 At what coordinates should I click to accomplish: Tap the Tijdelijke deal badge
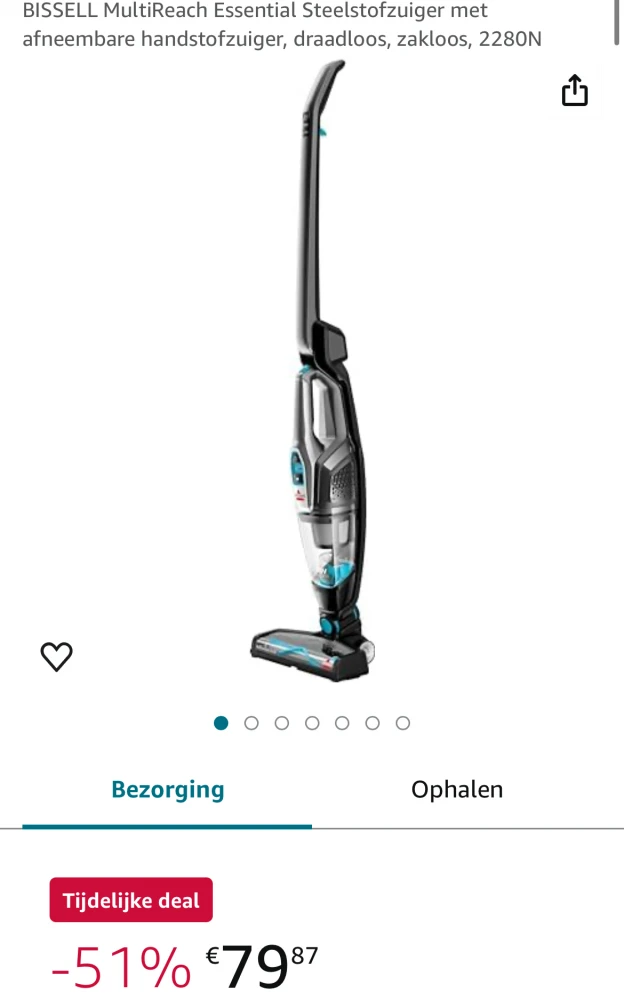click(x=131, y=900)
